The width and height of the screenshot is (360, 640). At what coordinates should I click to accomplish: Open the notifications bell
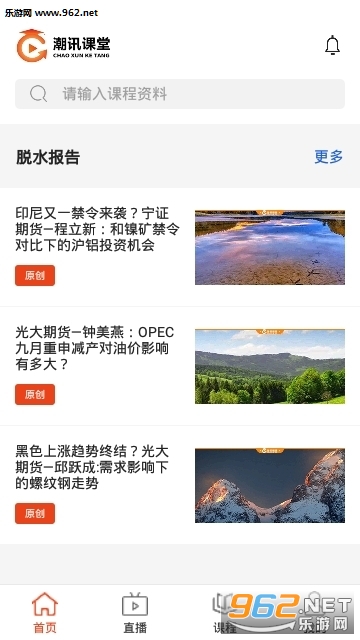coord(332,45)
